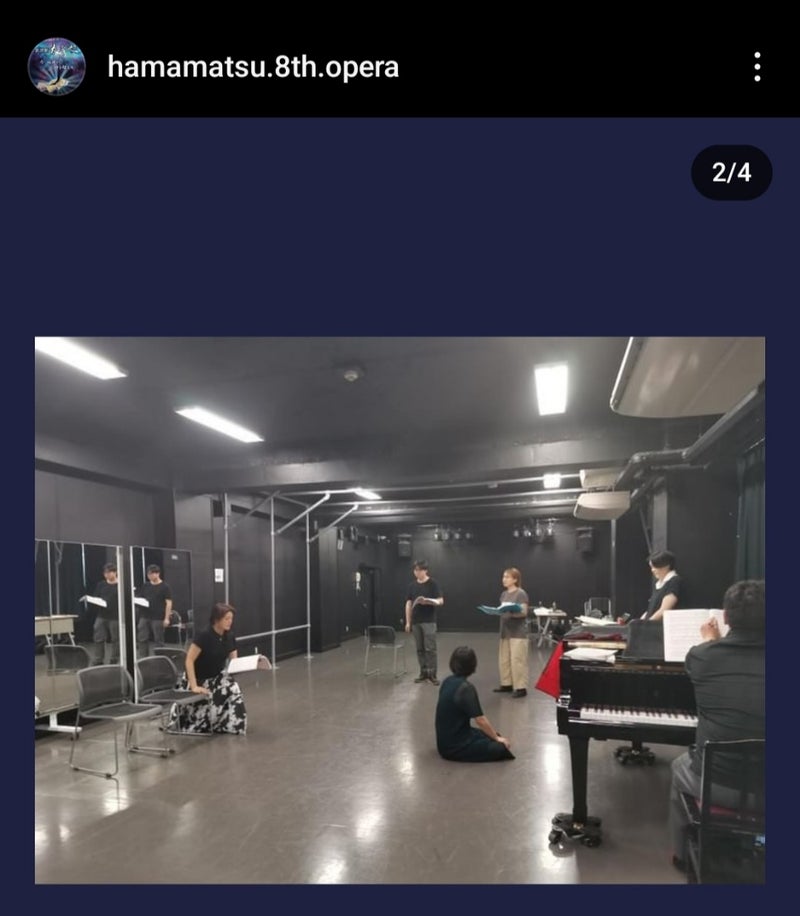Open the post overflow menu
Screen dimensions: 800x916
(757, 67)
